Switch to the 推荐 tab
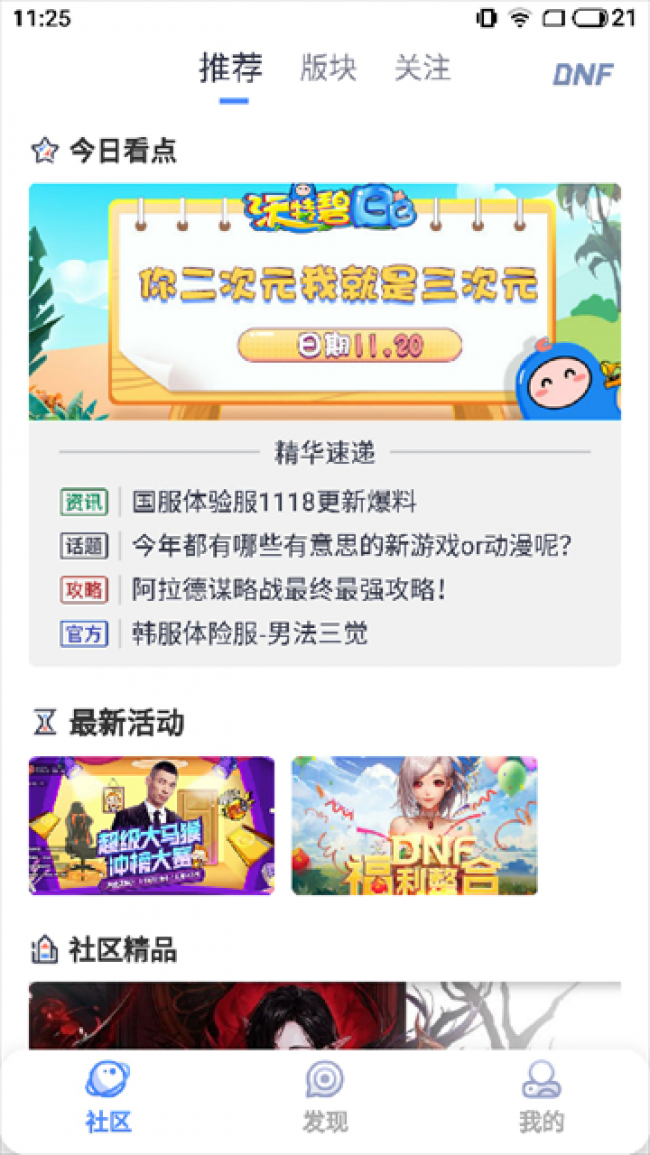The width and height of the screenshot is (650, 1155). point(231,69)
